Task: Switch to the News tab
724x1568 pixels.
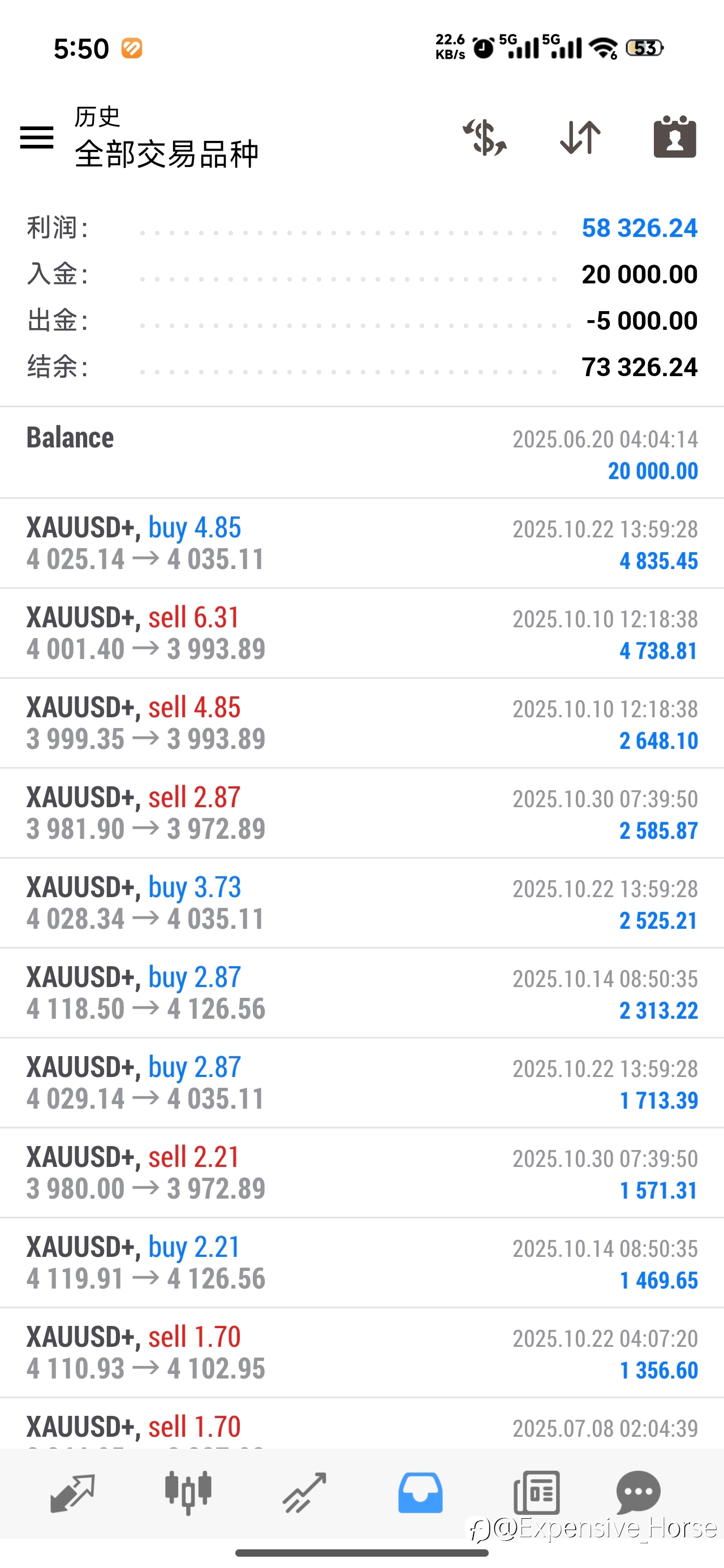Action: tap(536, 1493)
